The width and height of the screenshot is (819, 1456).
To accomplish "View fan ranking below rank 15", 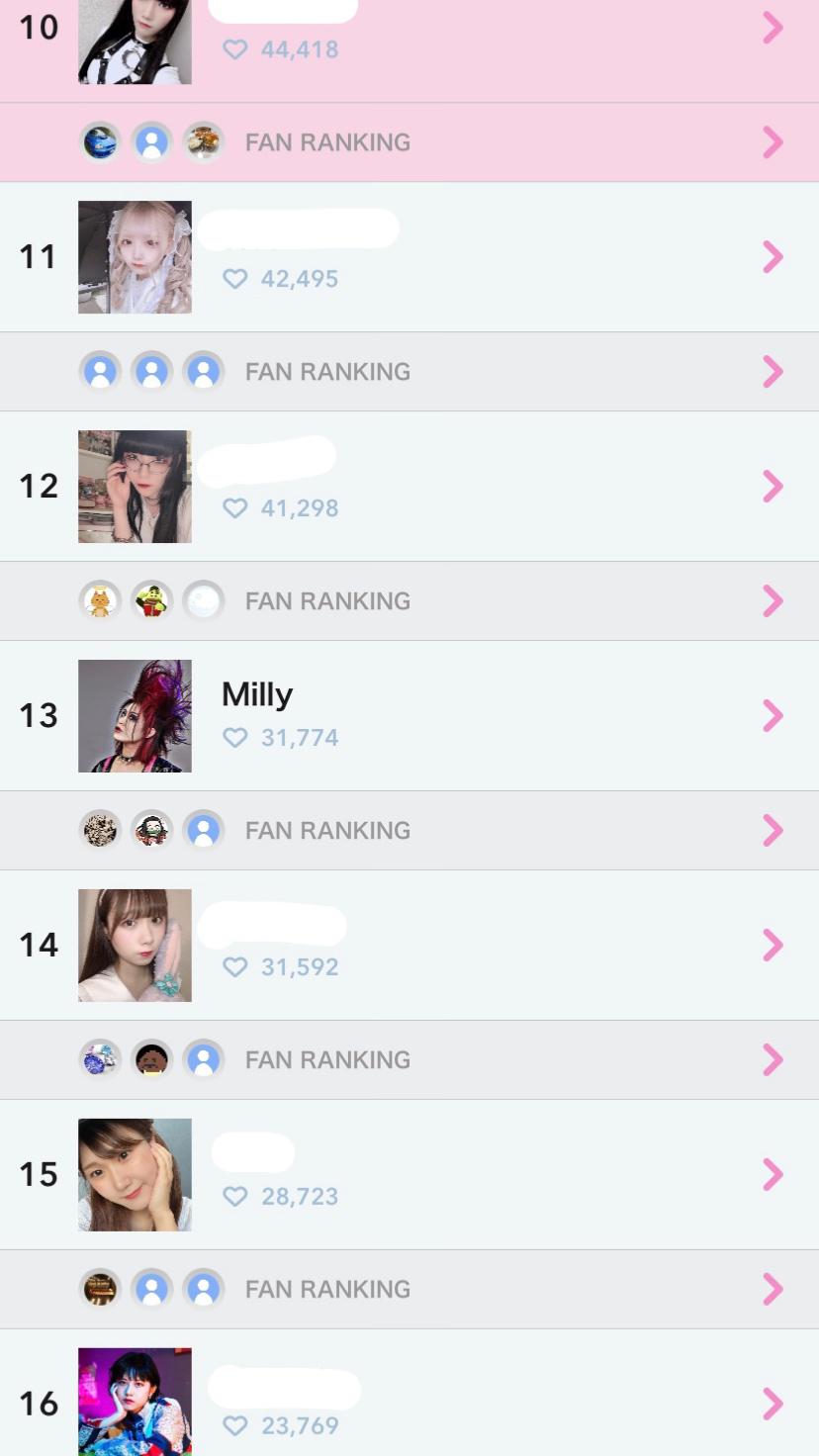I will tap(409, 1290).
